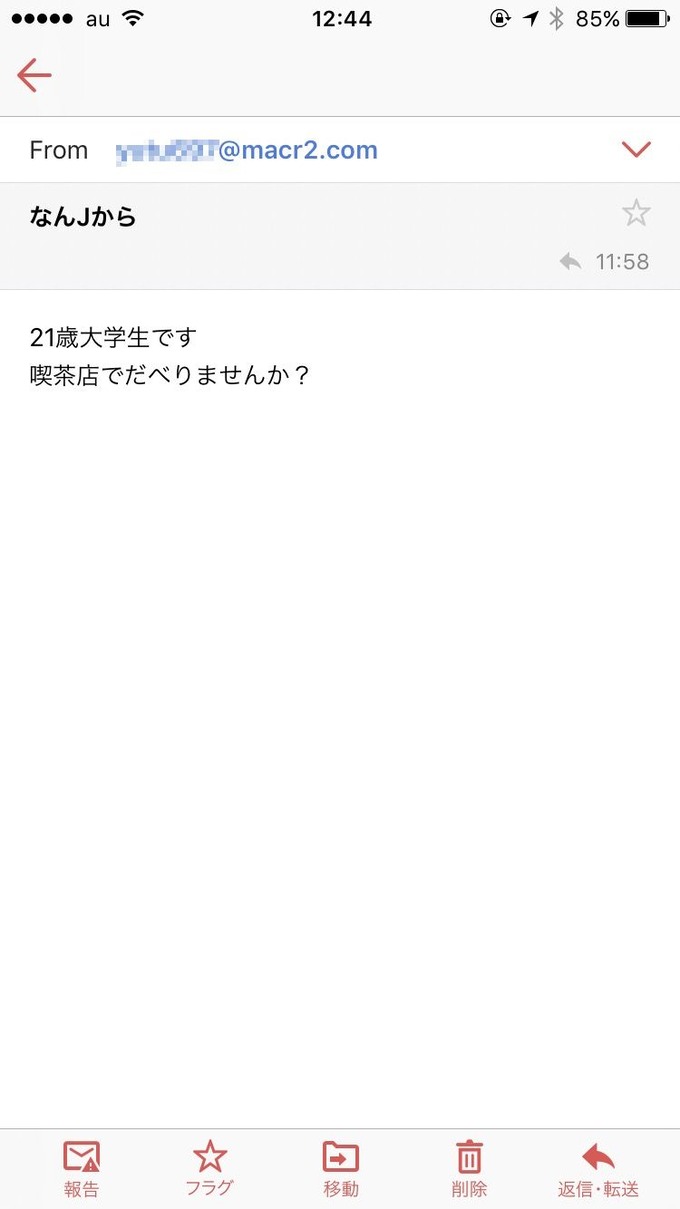Open 返信・転送 reply and forward options
This screenshot has height=1209, width=680.
click(598, 1167)
